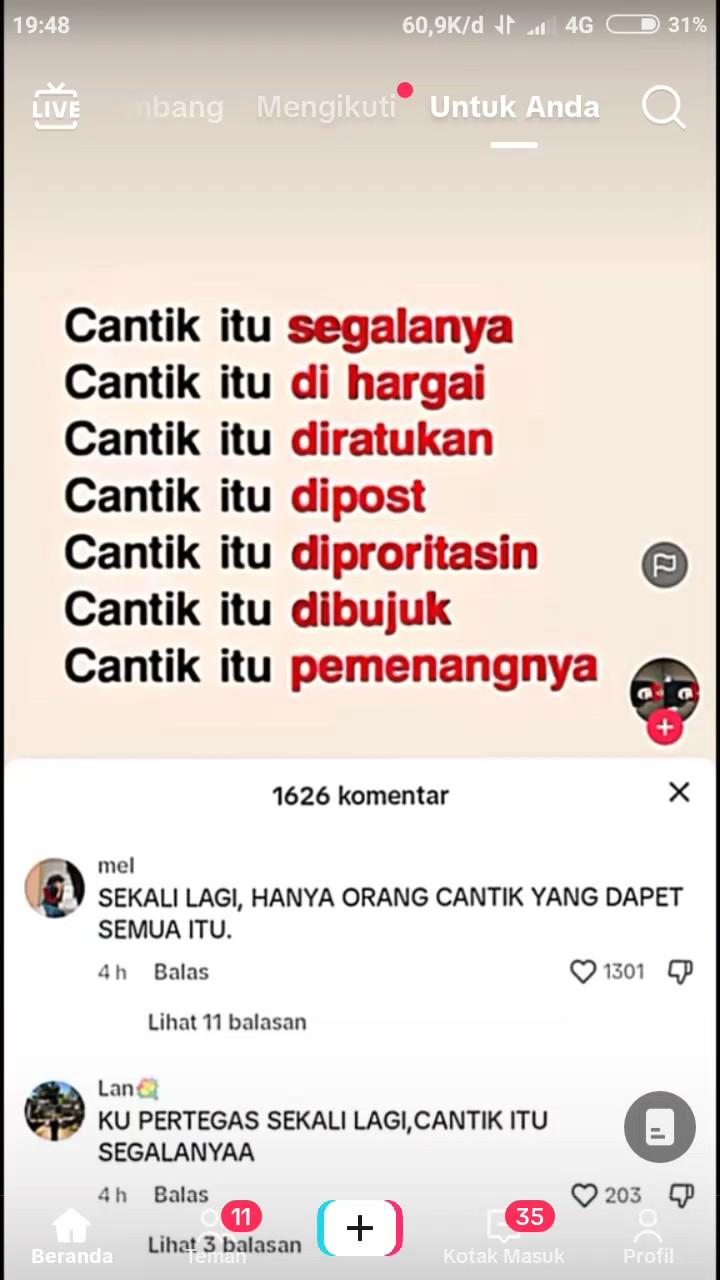
Task: Open mel's profile picture
Action: (x=55, y=887)
